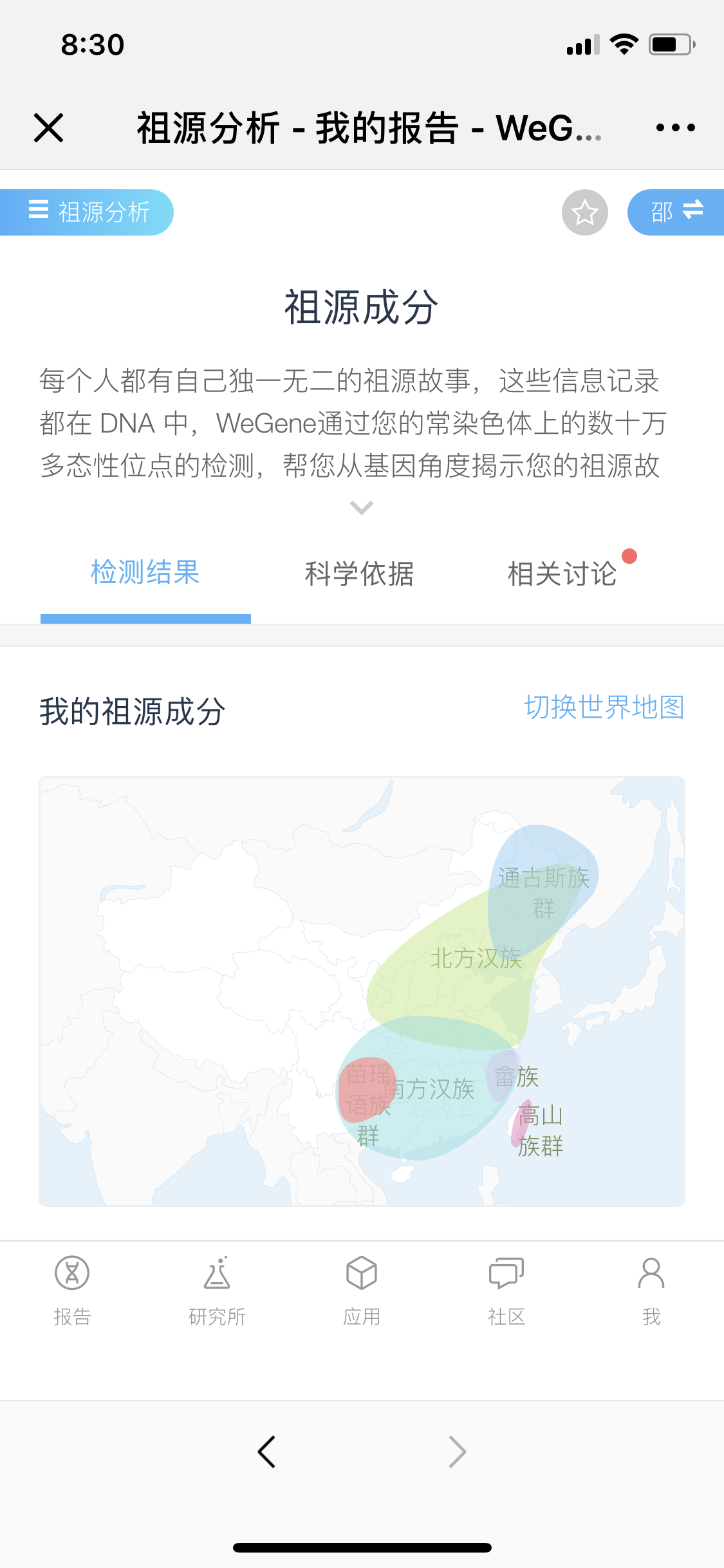Switch to the 科学依据 tab
This screenshot has height=1568, width=724.
click(x=359, y=574)
